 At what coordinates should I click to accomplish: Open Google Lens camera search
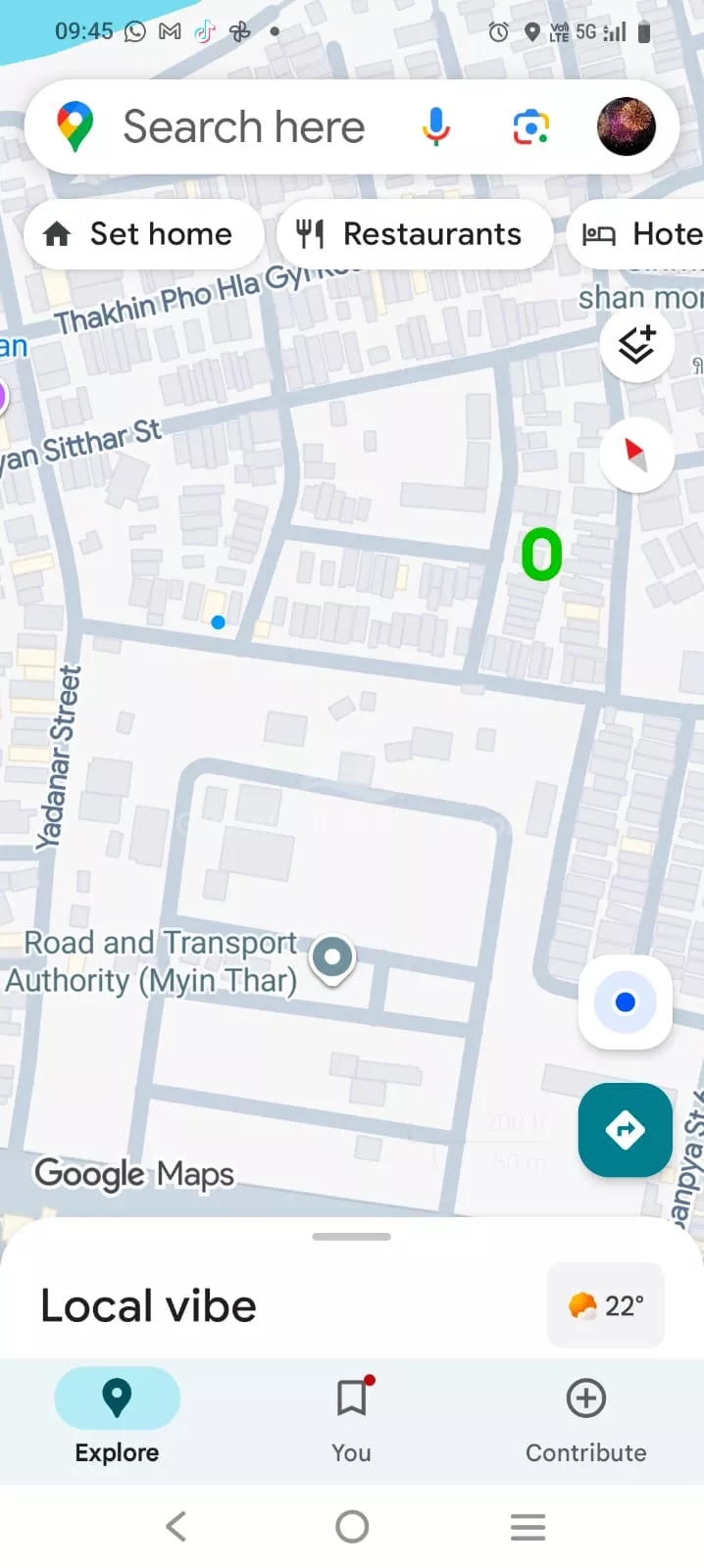(530, 127)
